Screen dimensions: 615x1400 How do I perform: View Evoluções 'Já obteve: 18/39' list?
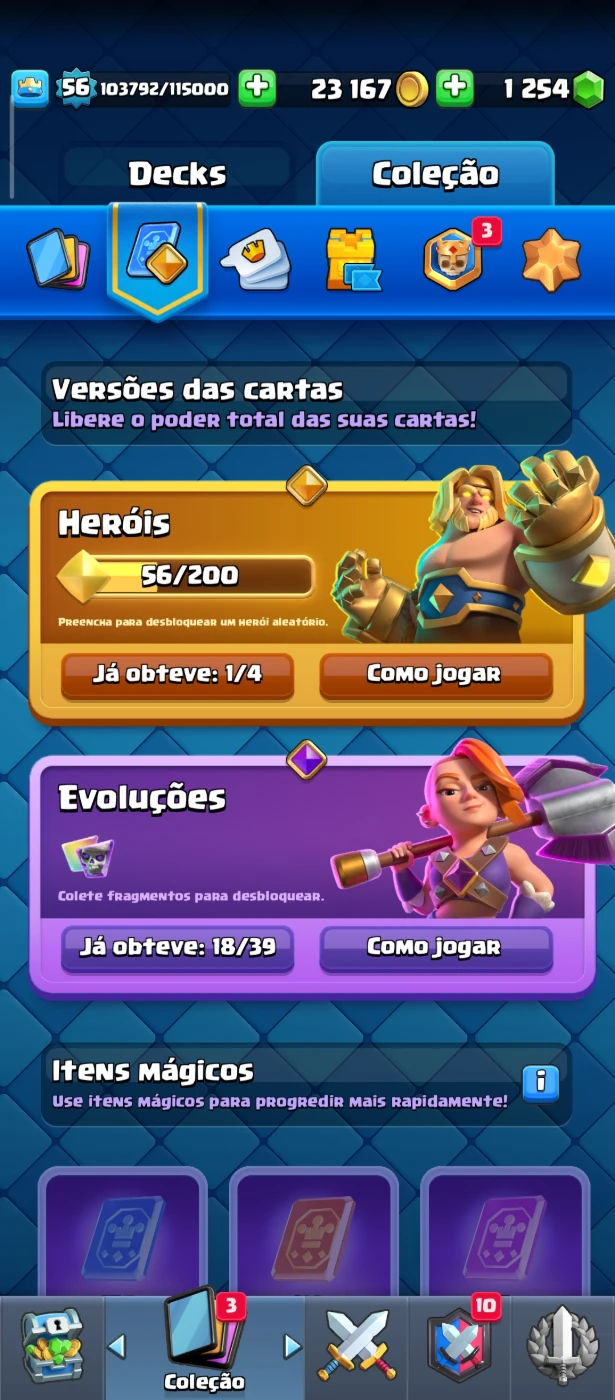[x=177, y=946]
